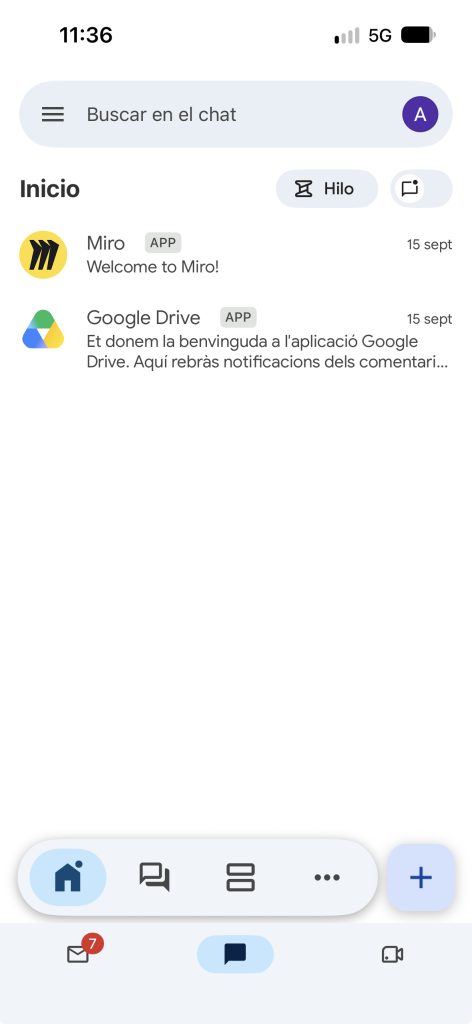472x1024 pixels.
Task: Go to Mail with 7 unread
Action: pyautogui.click(x=80, y=953)
